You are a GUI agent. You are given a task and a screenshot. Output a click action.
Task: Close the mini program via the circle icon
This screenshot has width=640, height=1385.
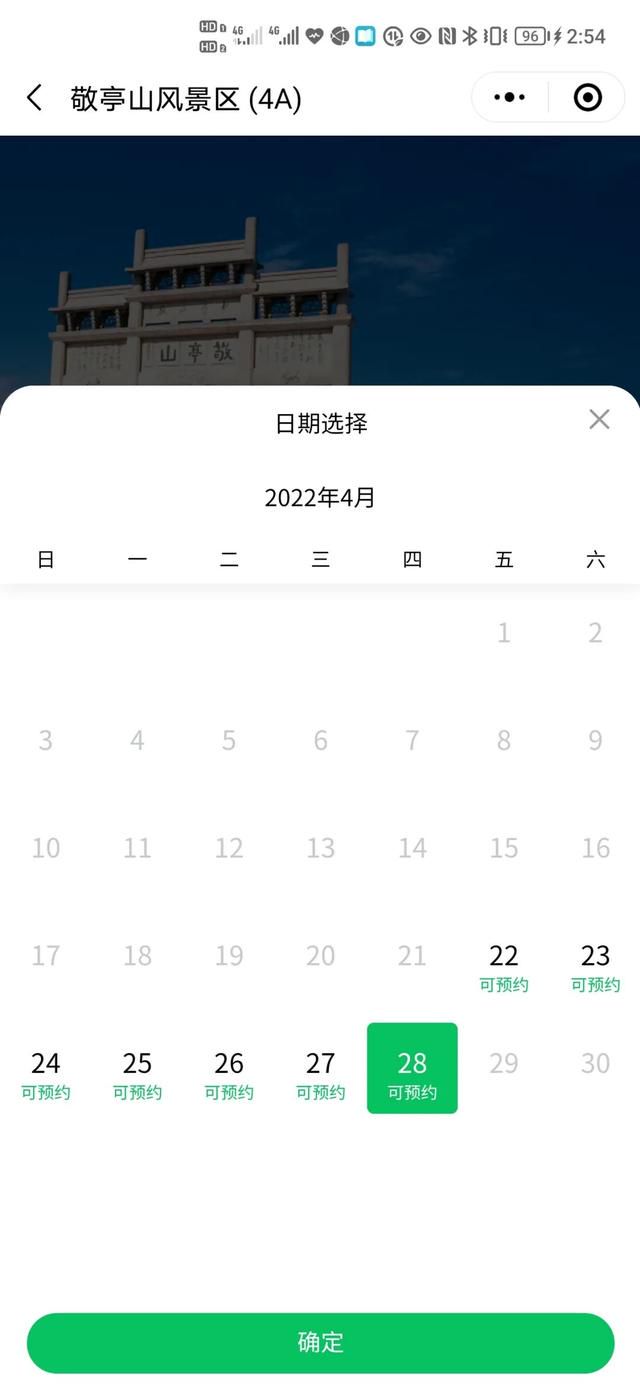(588, 97)
